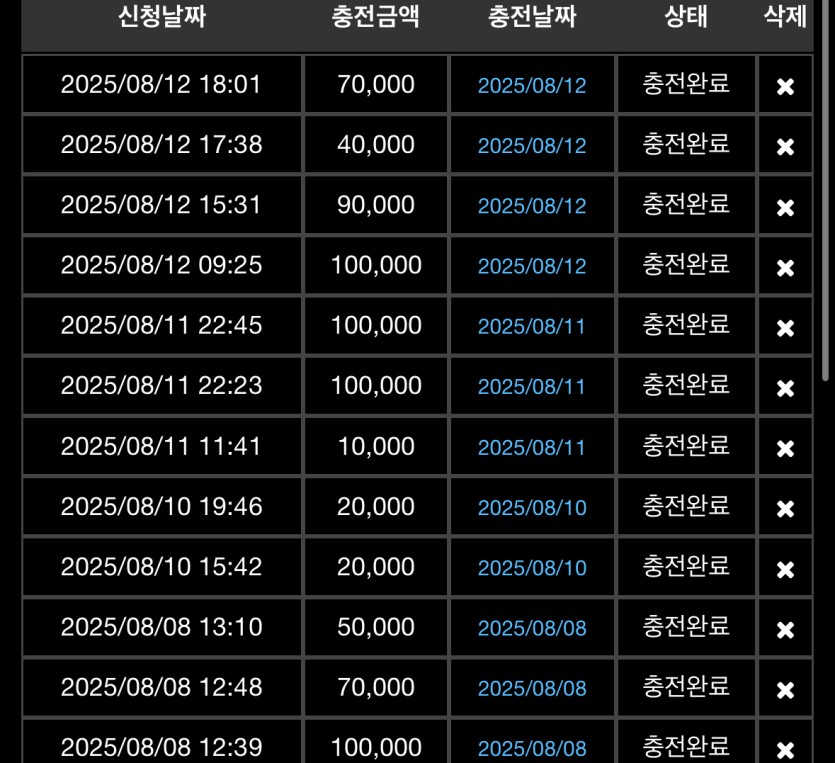The height and width of the screenshot is (763, 835).
Task: Remove the 2025/08/08 13:10 entry
Action: [785, 630]
